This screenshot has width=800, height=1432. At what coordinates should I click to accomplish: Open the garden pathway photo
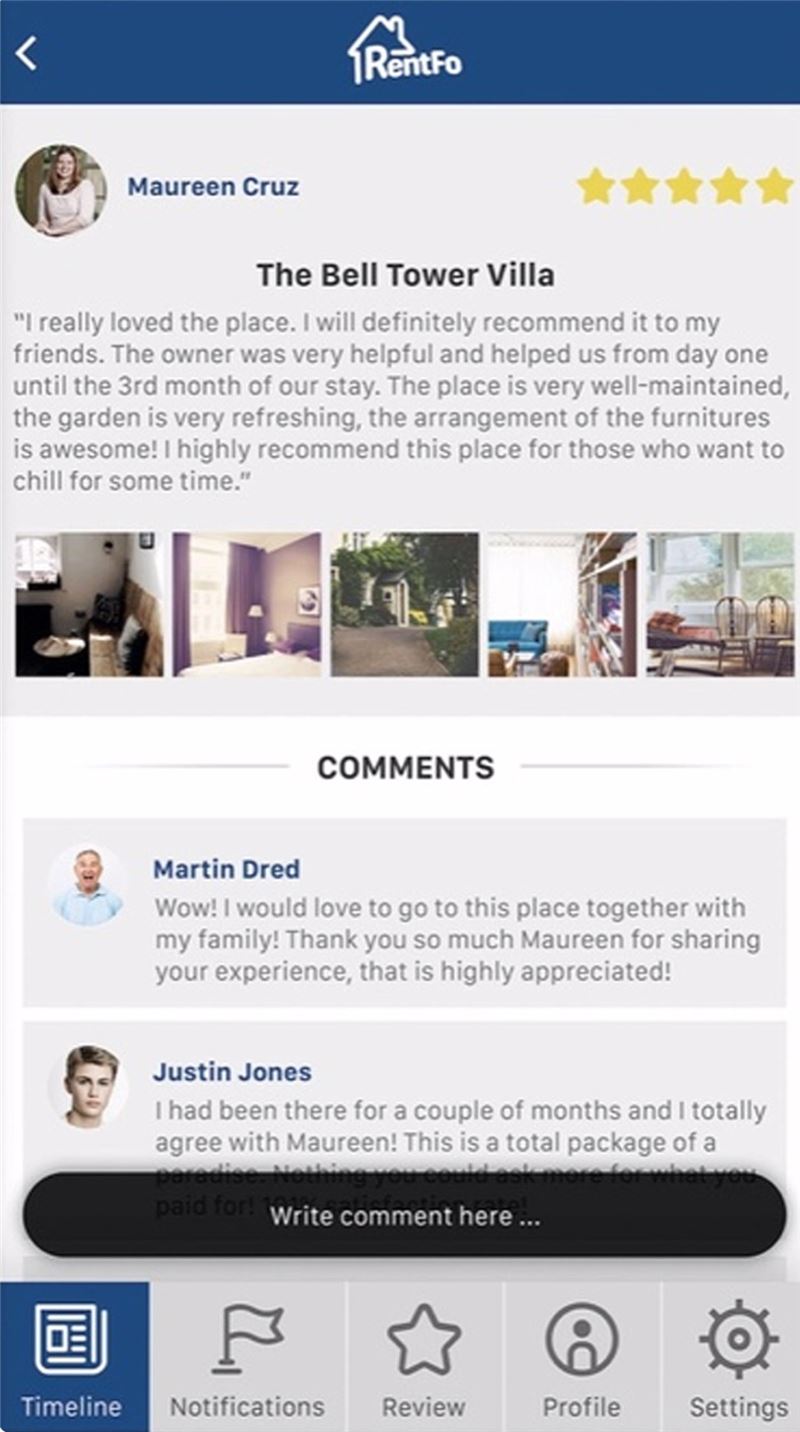[x=405, y=604]
